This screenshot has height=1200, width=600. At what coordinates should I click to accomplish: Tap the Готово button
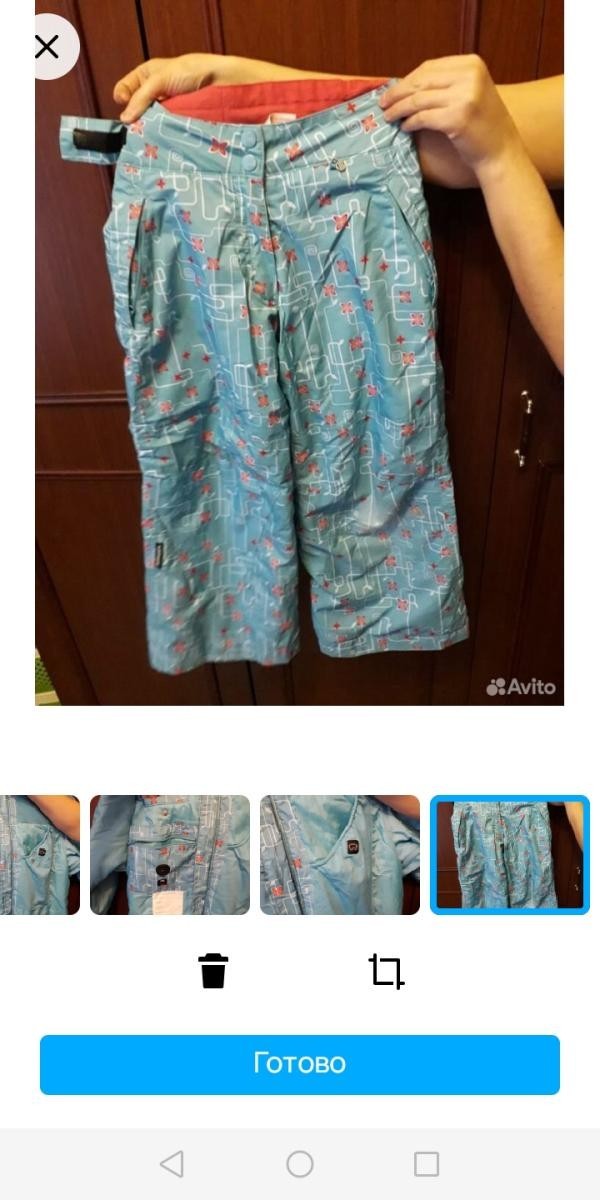point(300,1064)
